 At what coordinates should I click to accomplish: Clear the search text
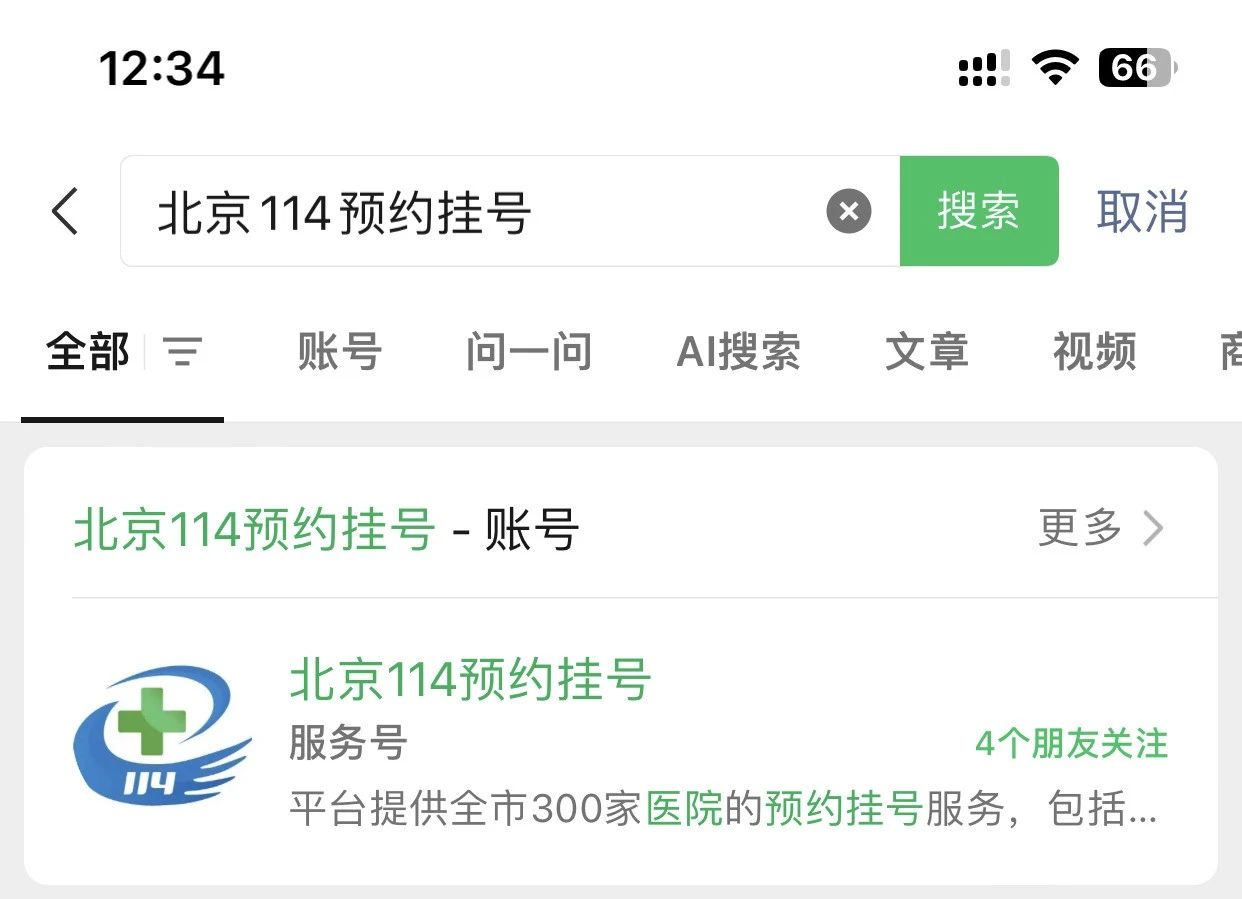coord(848,212)
